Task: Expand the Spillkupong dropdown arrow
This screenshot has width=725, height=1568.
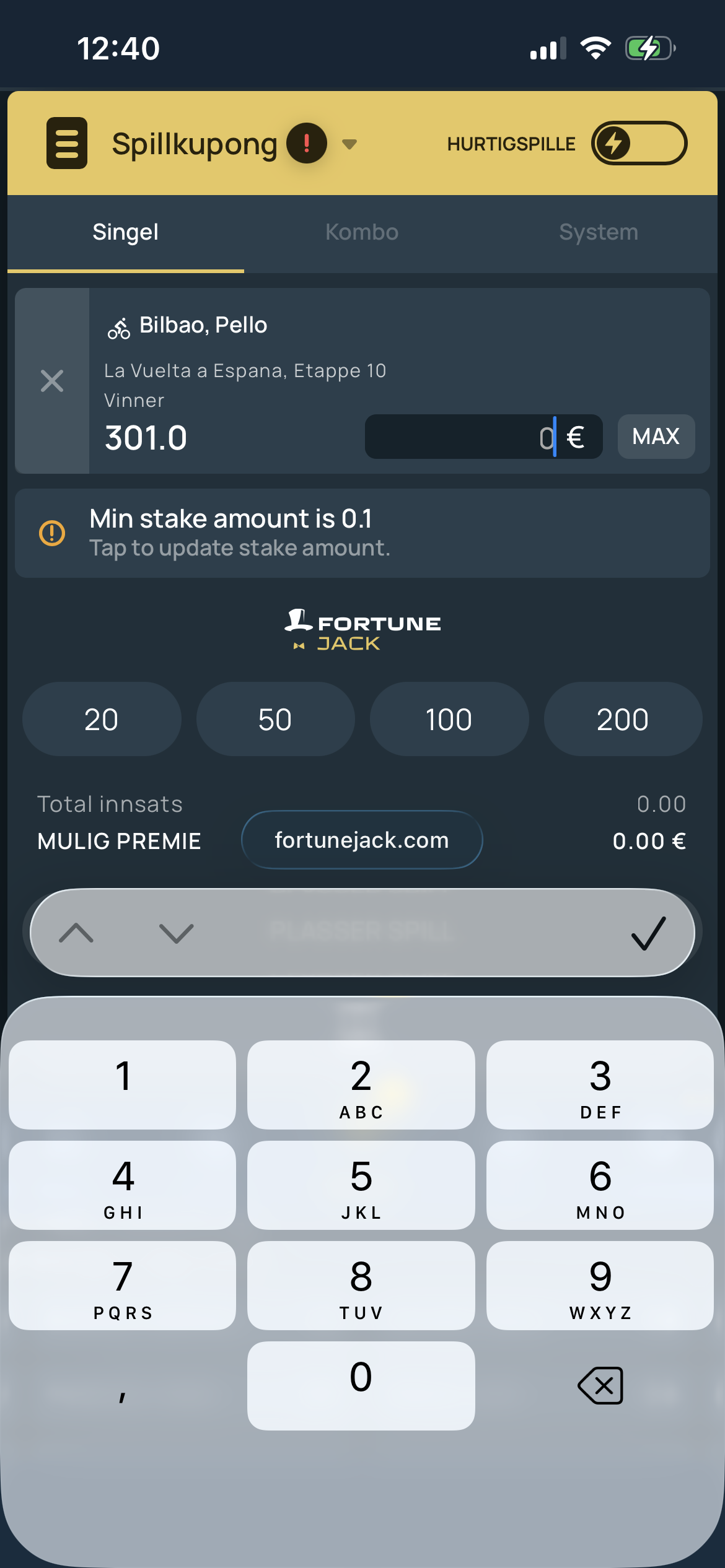Action: tap(349, 144)
